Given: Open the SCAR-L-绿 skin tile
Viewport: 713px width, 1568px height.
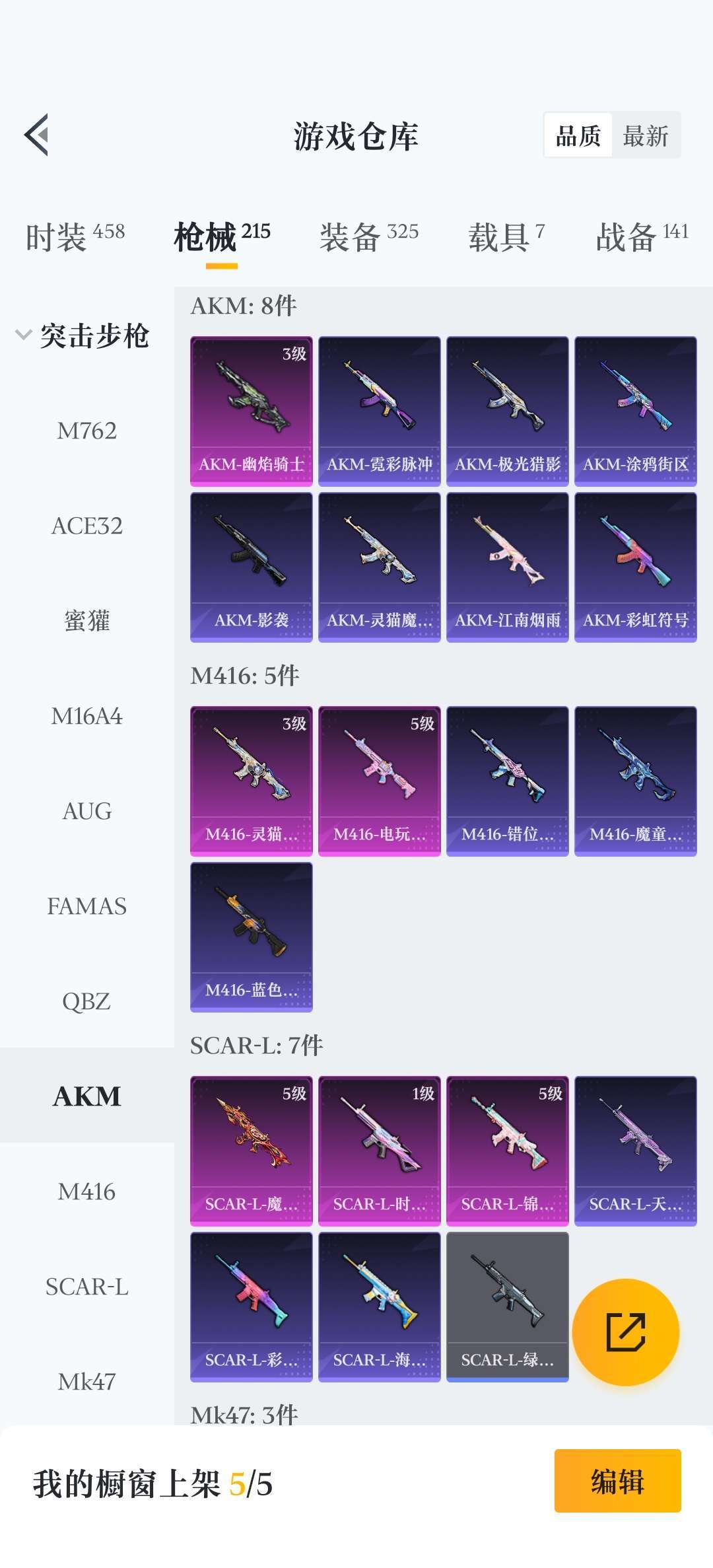Looking at the screenshot, I should coord(508,1307).
